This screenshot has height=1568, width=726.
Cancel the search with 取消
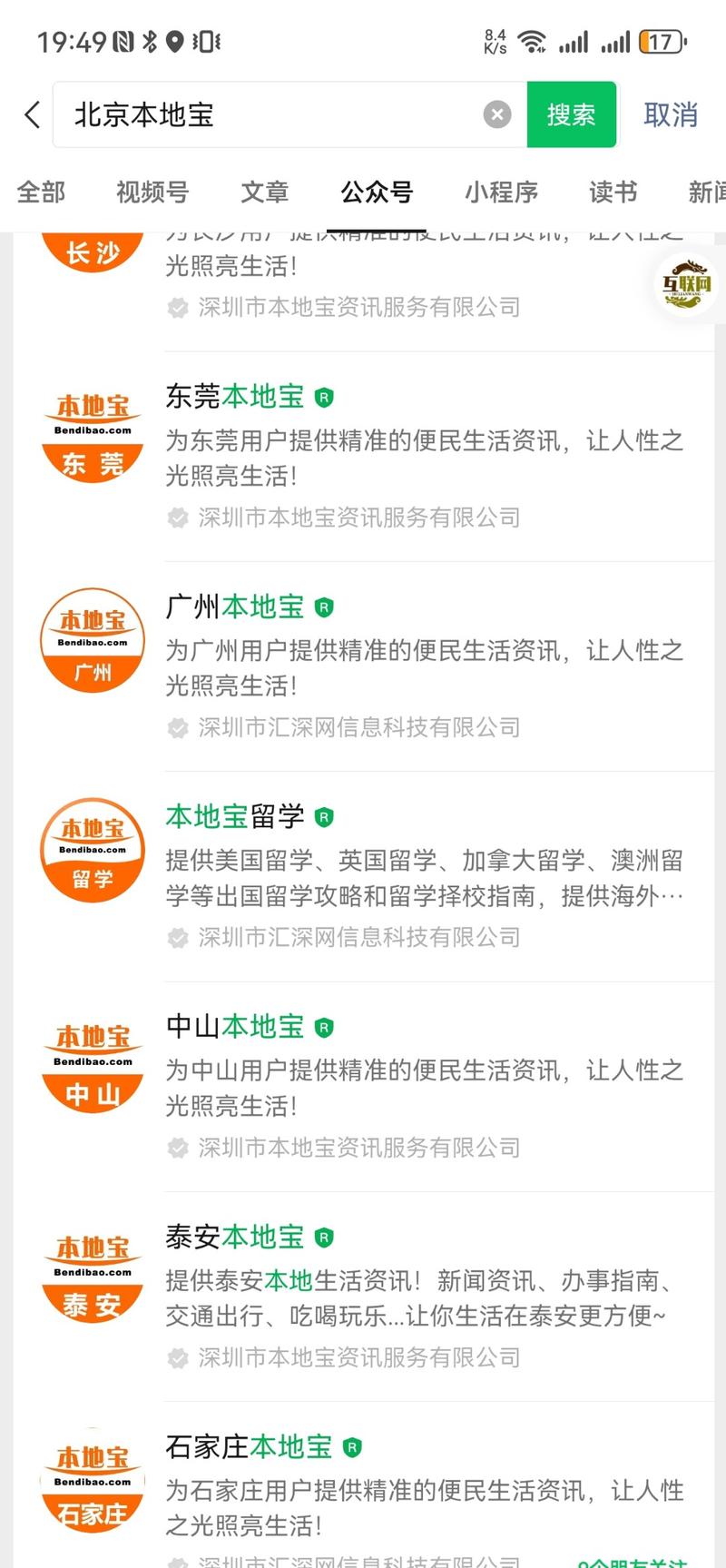[x=671, y=114]
